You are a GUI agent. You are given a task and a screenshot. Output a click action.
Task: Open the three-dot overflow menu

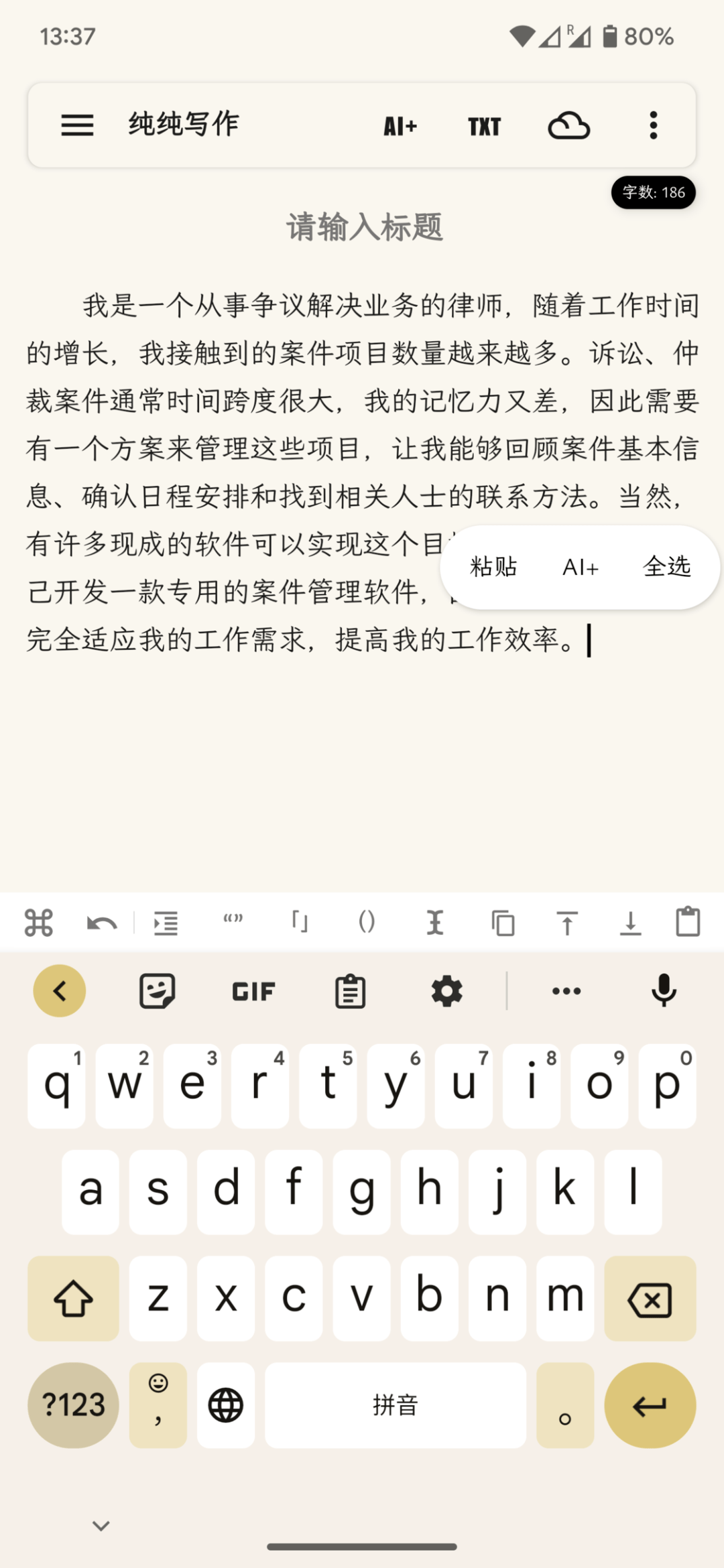coord(654,125)
